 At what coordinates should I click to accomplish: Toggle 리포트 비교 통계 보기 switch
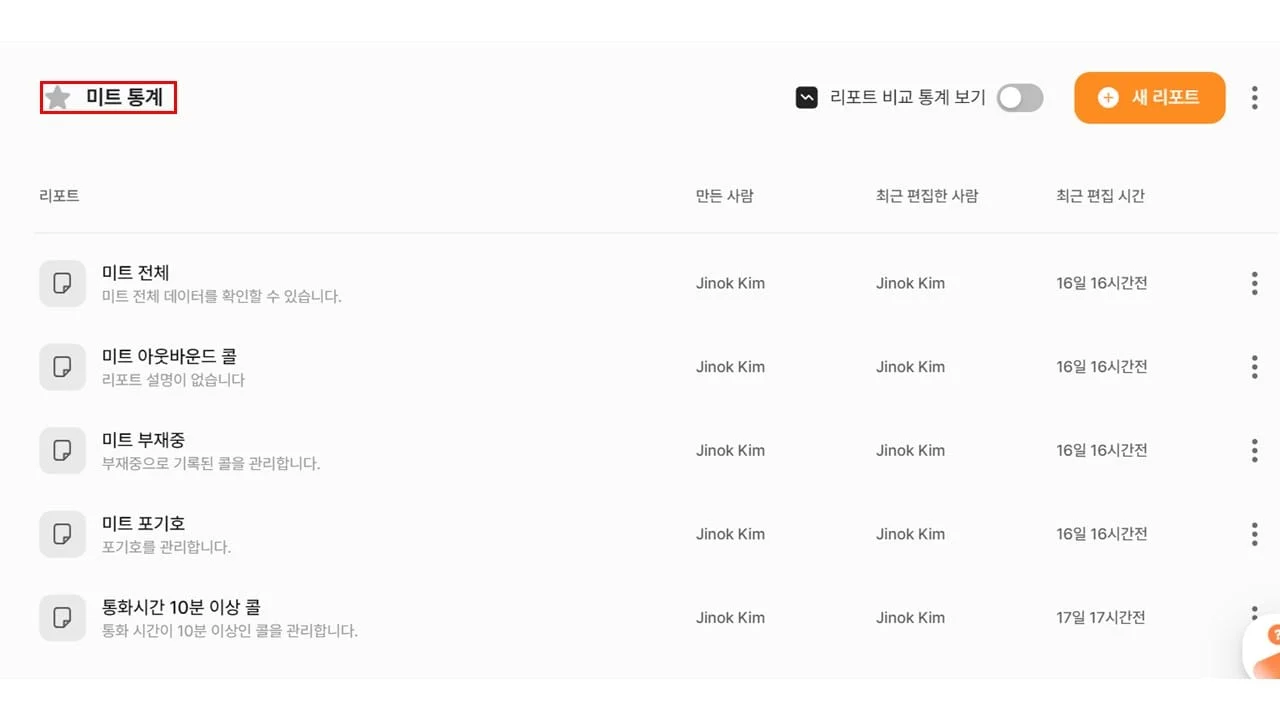point(1019,98)
